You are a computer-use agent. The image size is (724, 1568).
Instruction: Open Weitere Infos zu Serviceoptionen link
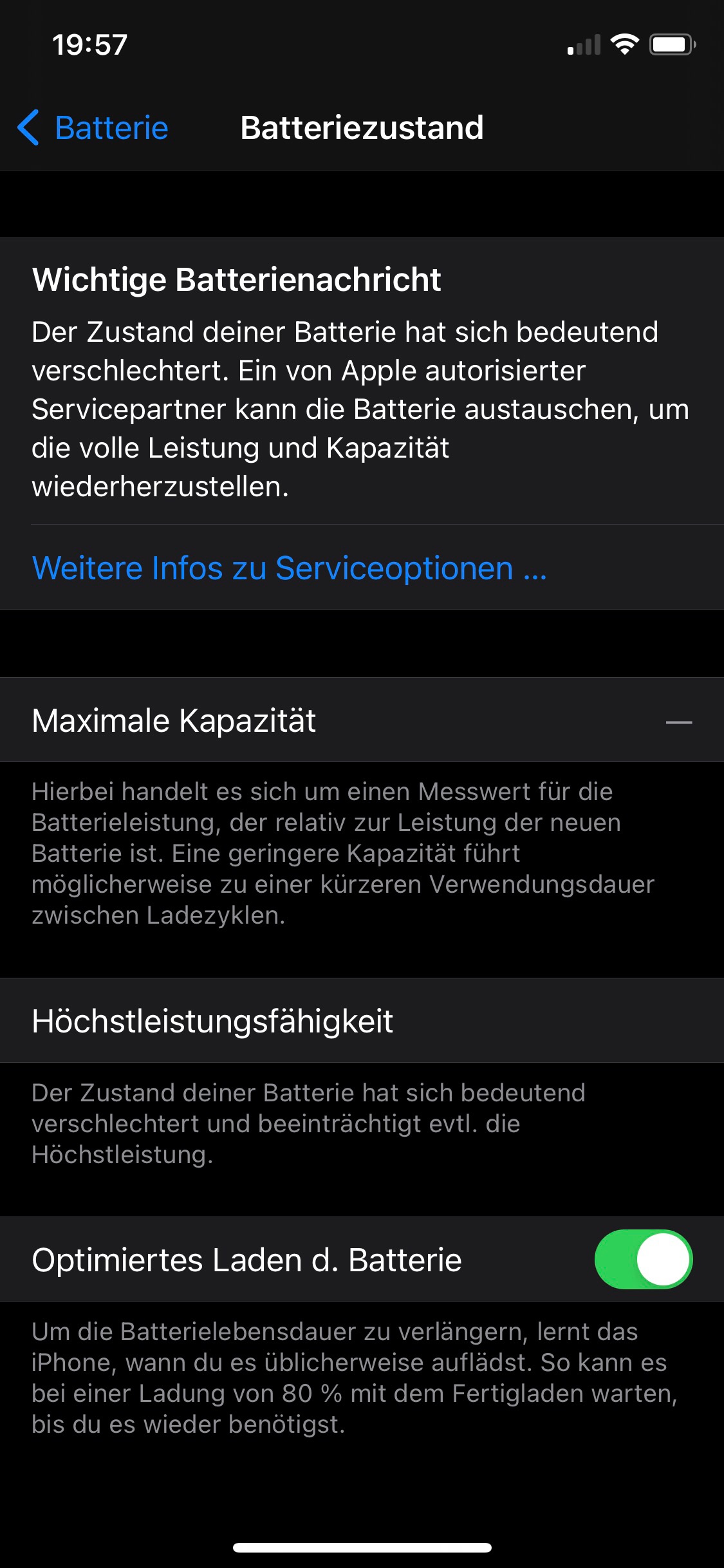(289, 568)
